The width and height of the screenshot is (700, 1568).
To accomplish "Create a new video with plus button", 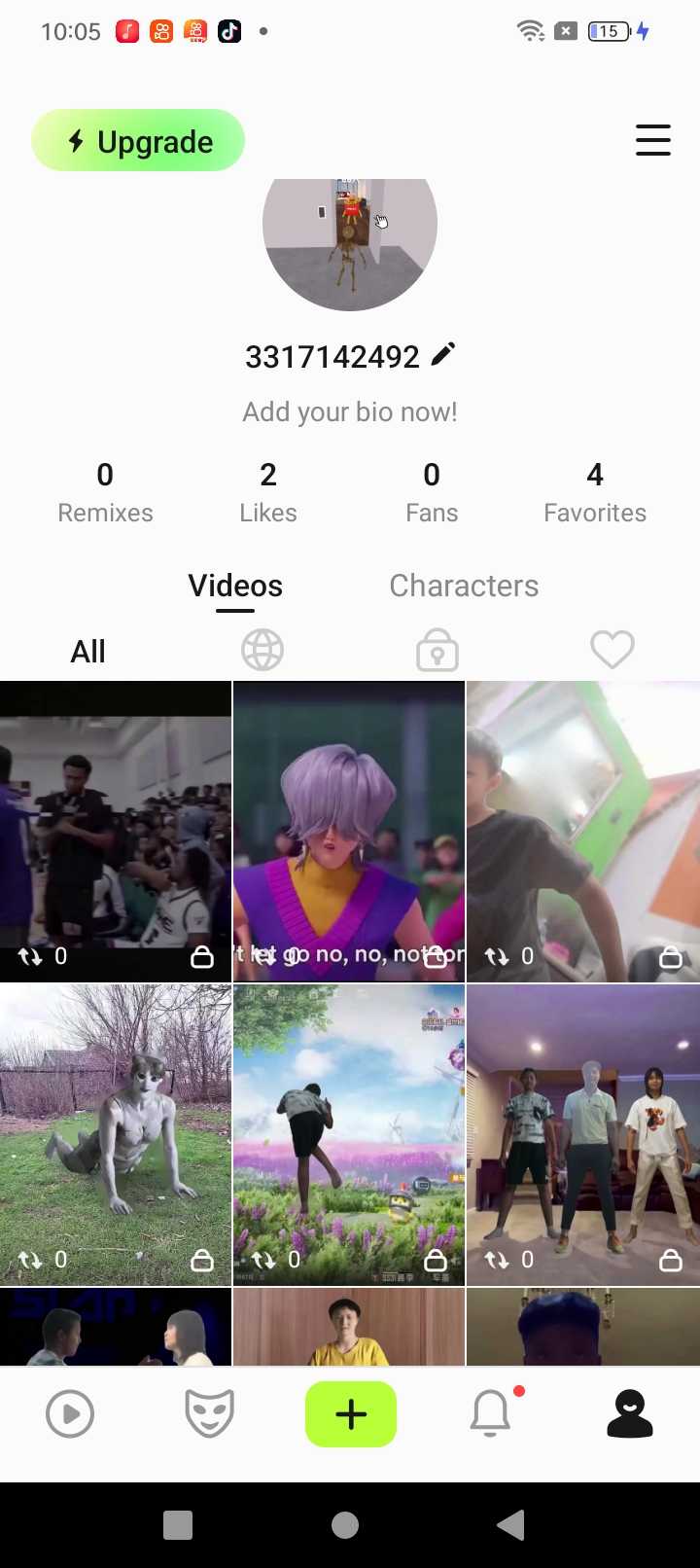I will pyautogui.click(x=350, y=1413).
